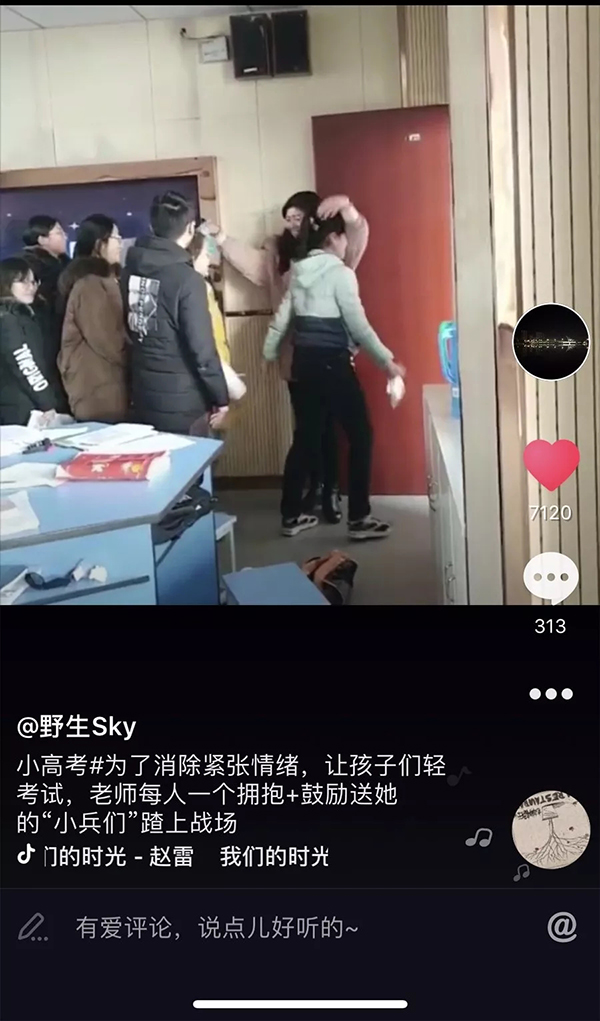Like this video with the heart icon
The image size is (600, 1021).
551,464
